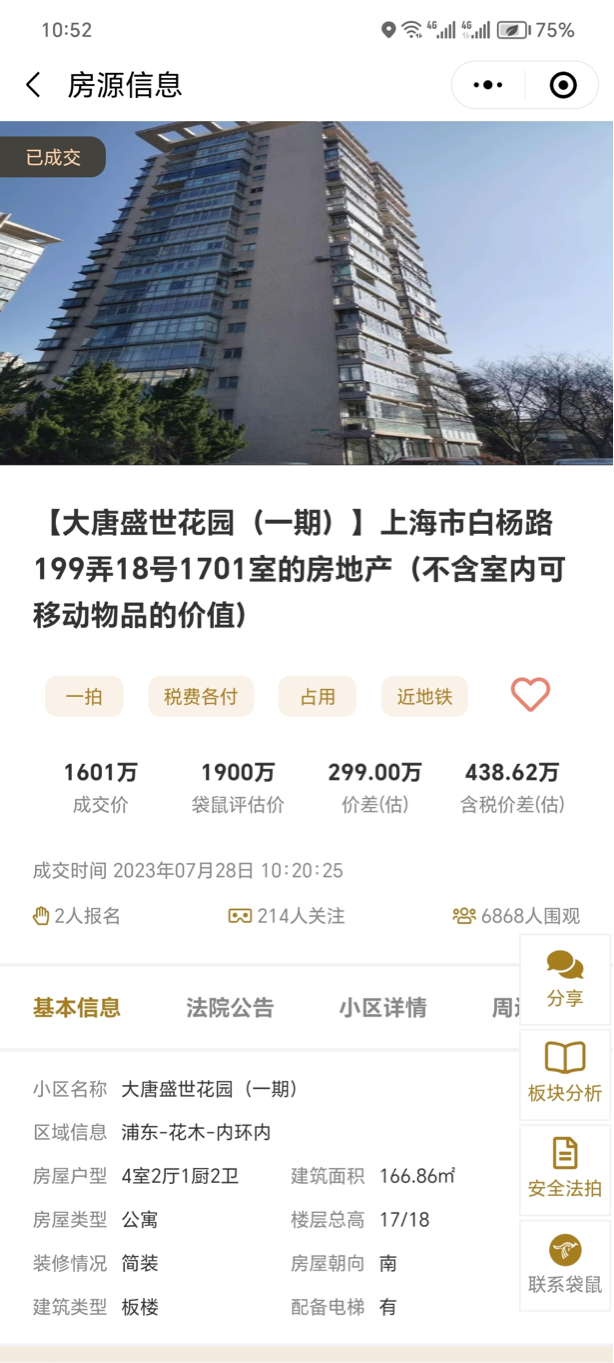Open the 小区详情 tab
The image size is (614, 1363).
tap(383, 1008)
